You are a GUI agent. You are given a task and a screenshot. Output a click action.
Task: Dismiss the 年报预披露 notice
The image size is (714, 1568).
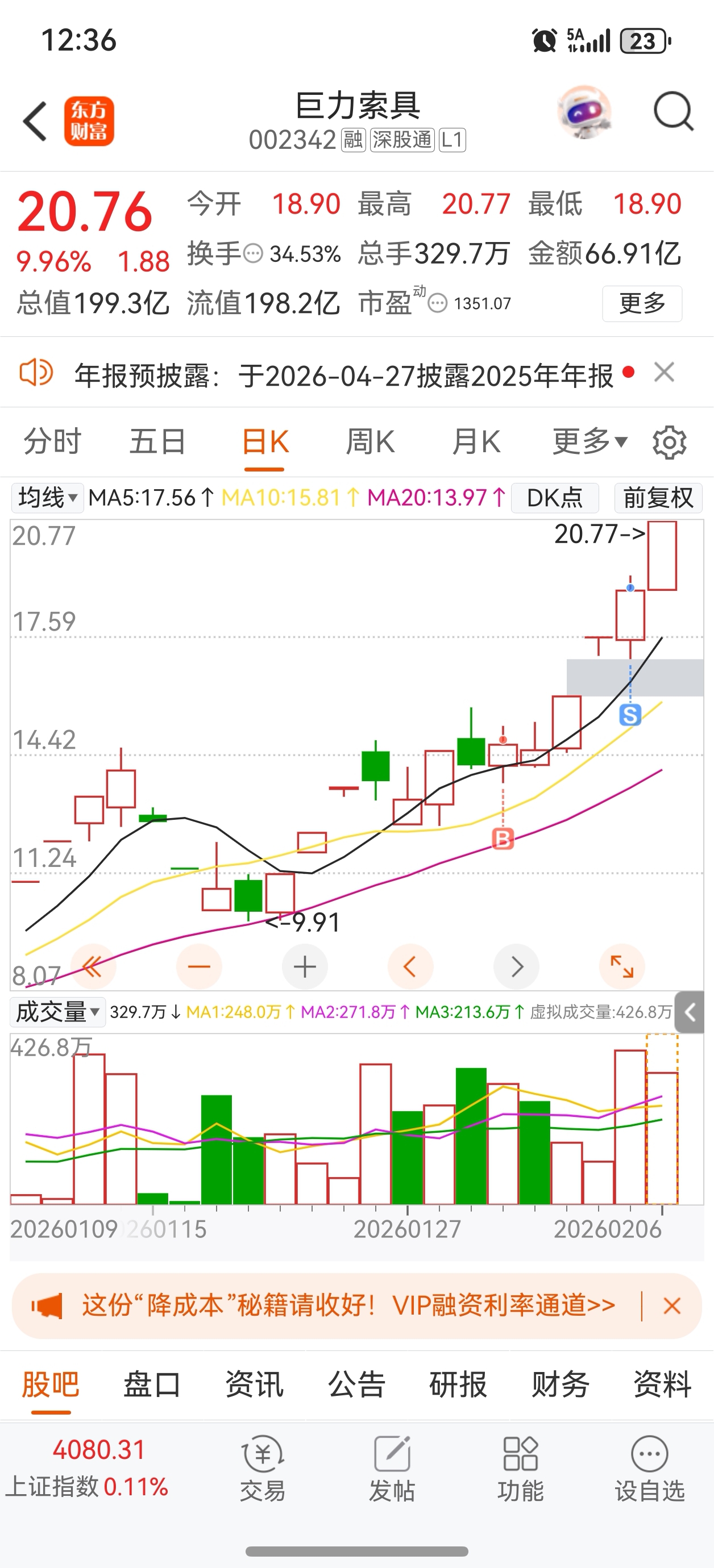(x=664, y=372)
